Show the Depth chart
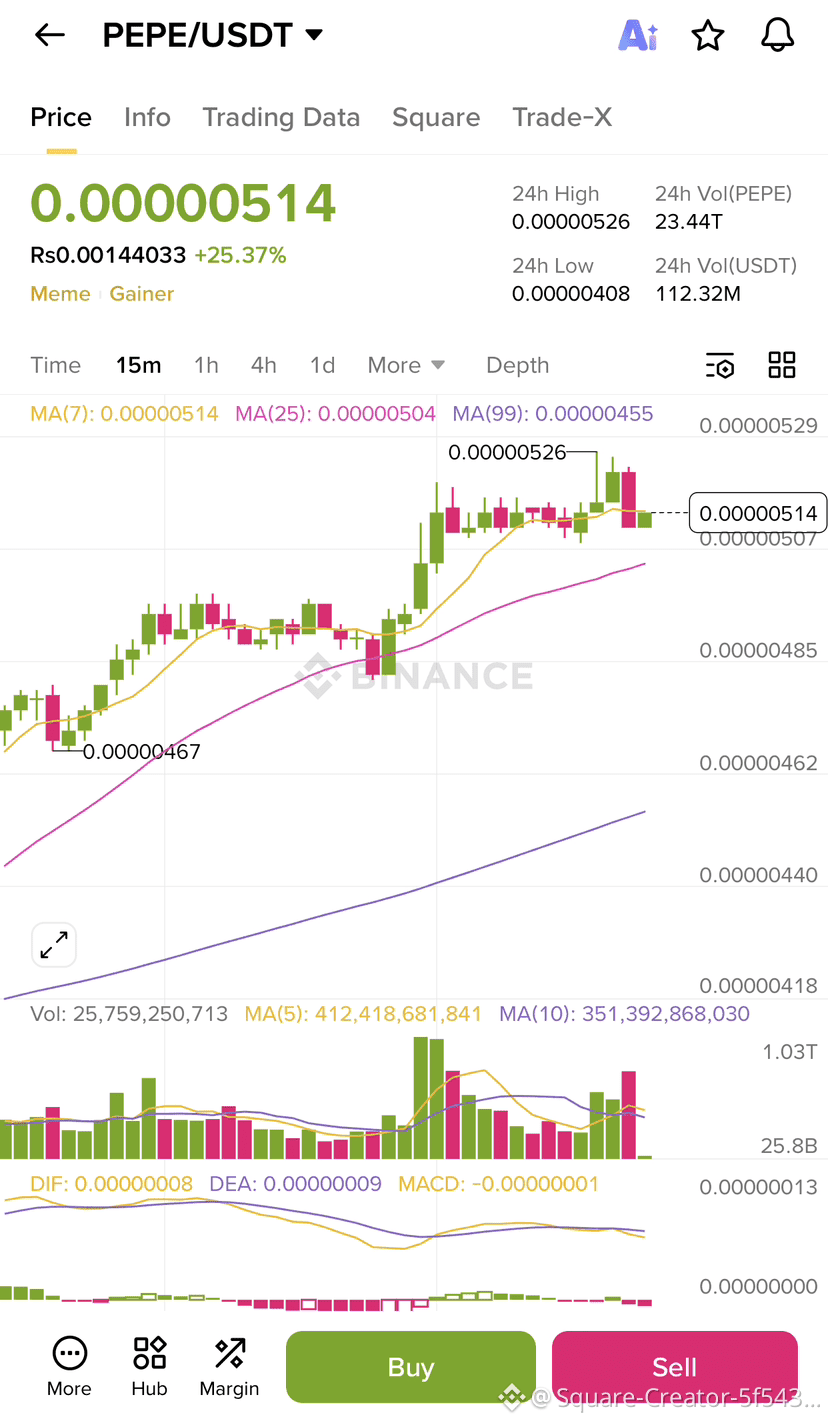 tap(517, 366)
